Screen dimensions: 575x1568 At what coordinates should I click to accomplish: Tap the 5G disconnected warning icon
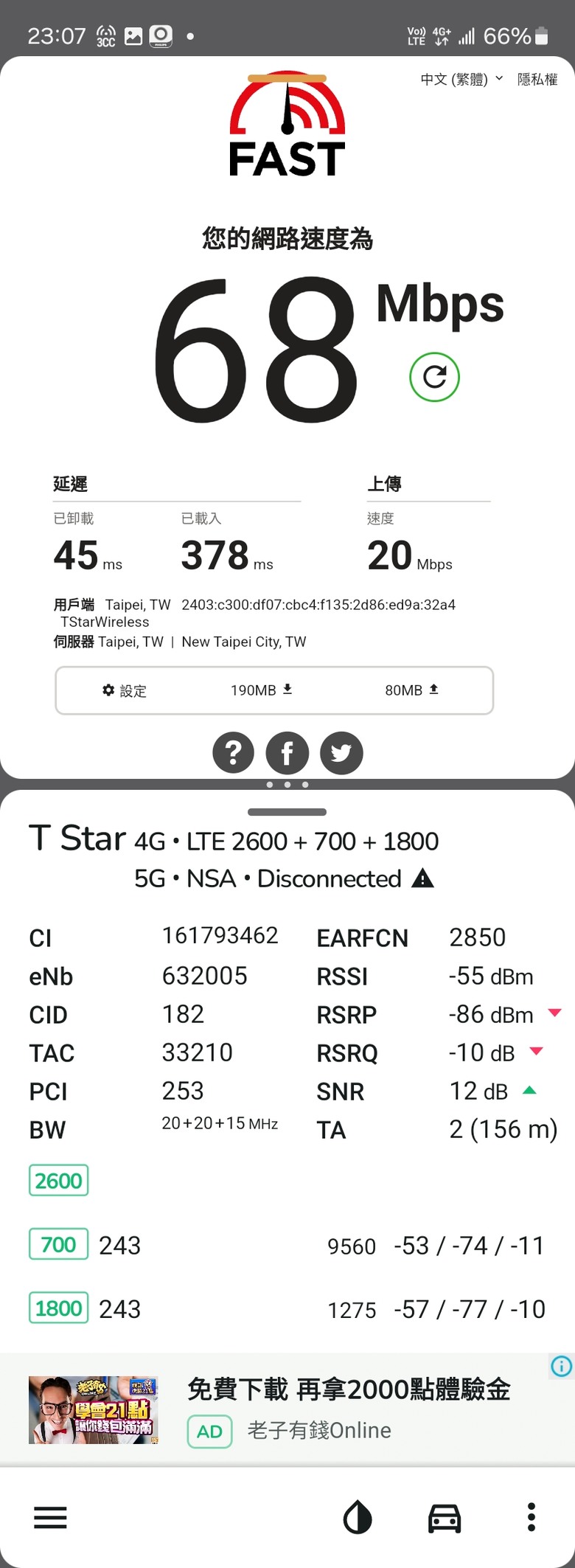(422, 878)
